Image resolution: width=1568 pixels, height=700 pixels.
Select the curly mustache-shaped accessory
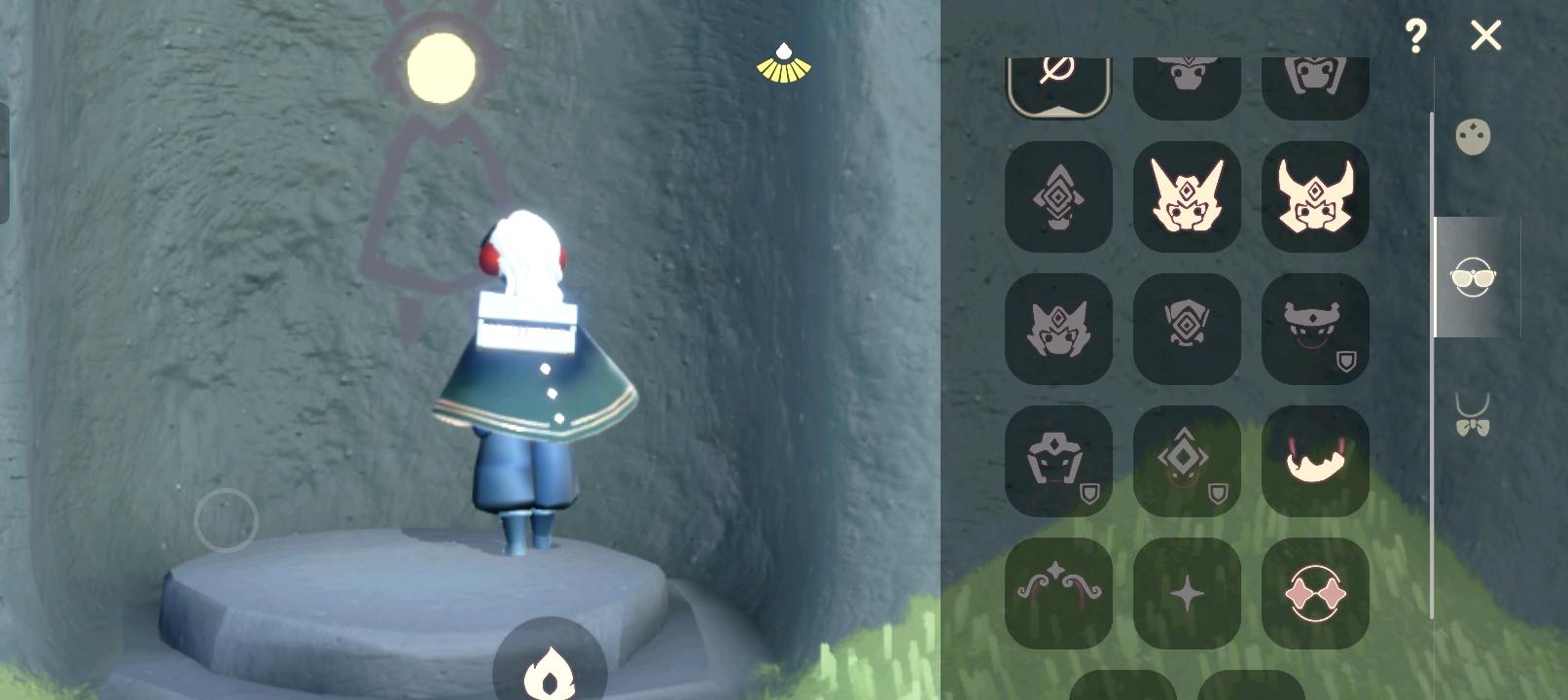1058,592
